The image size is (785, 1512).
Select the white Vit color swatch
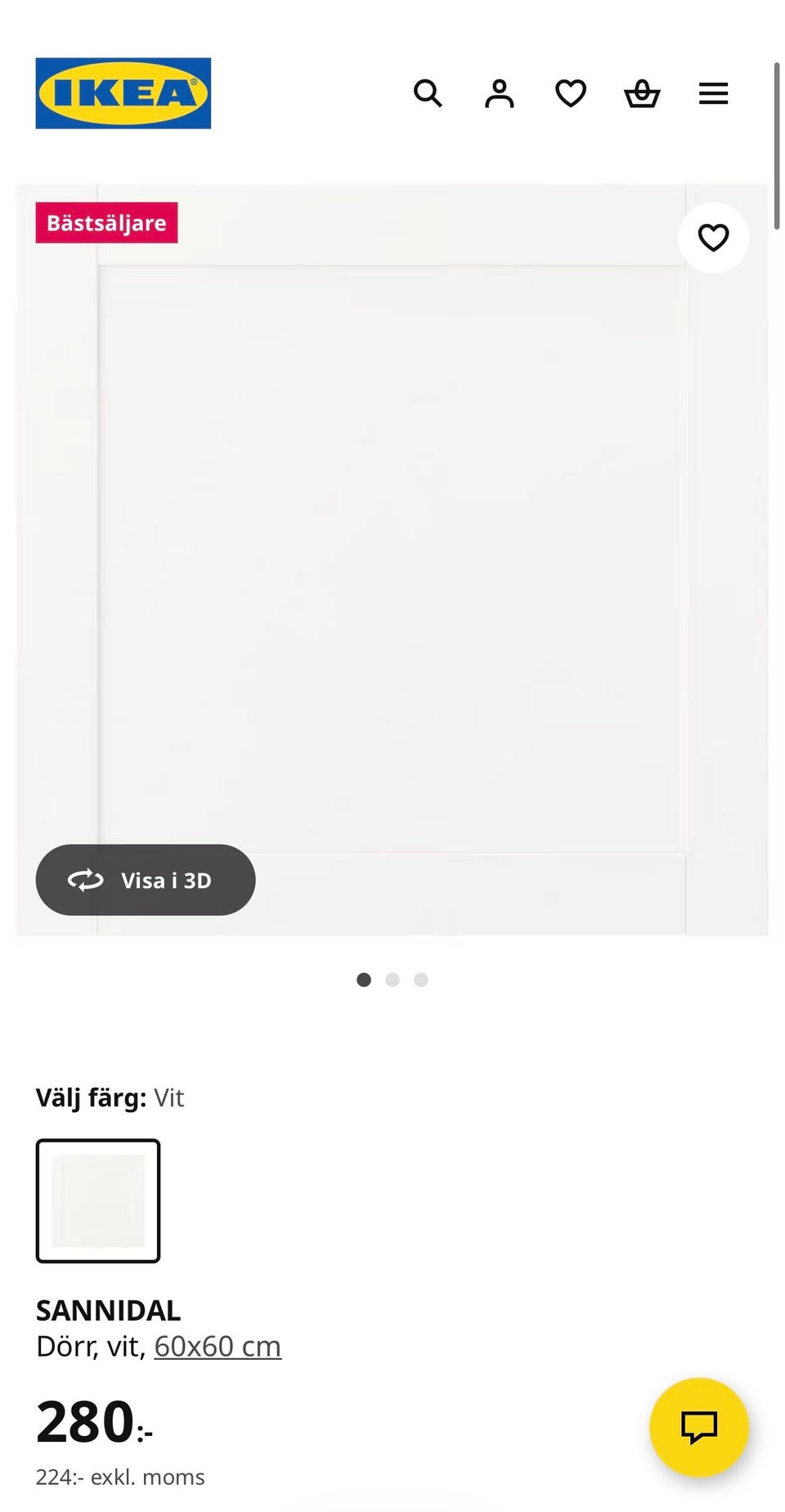pos(97,1200)
